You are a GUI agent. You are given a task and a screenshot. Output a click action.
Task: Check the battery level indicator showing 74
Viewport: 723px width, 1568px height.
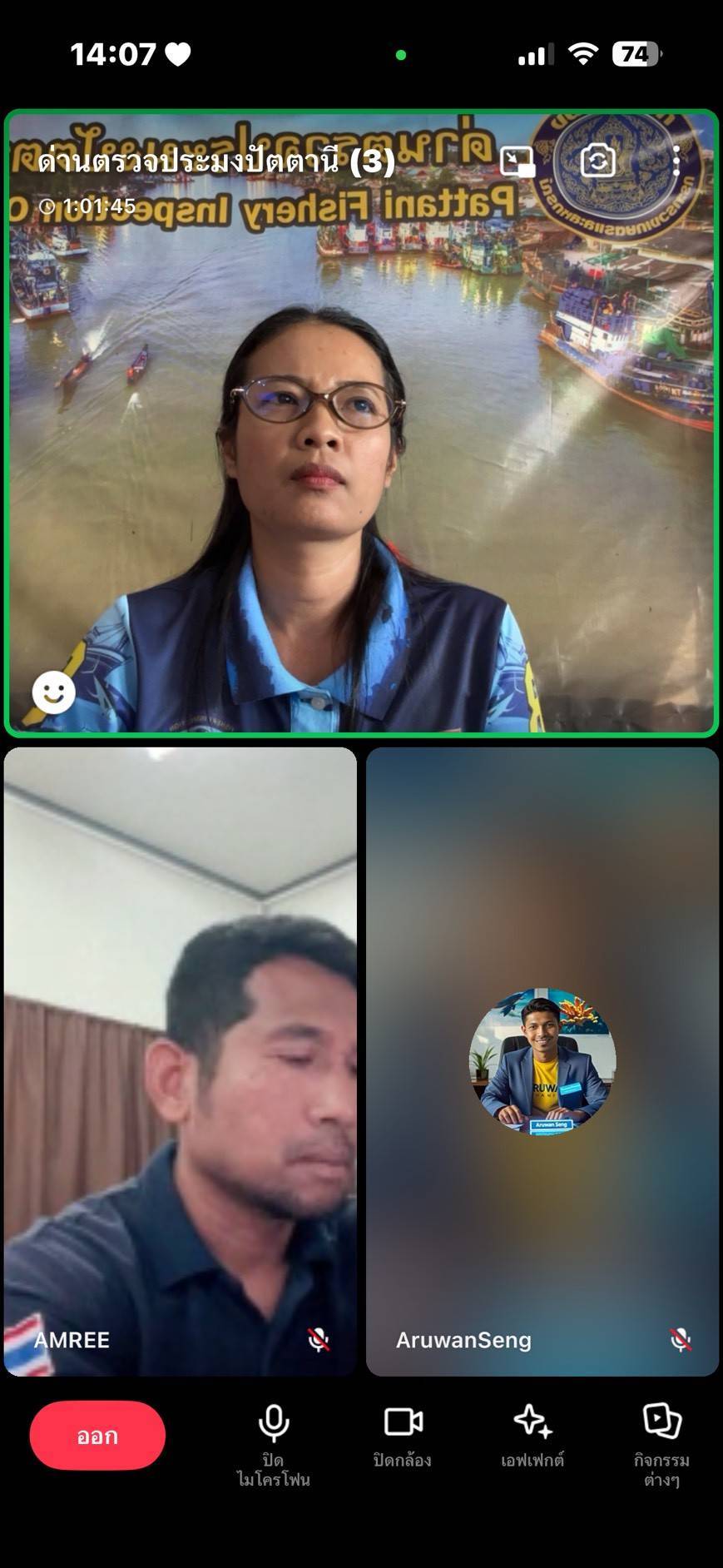[x=636, y=52]
